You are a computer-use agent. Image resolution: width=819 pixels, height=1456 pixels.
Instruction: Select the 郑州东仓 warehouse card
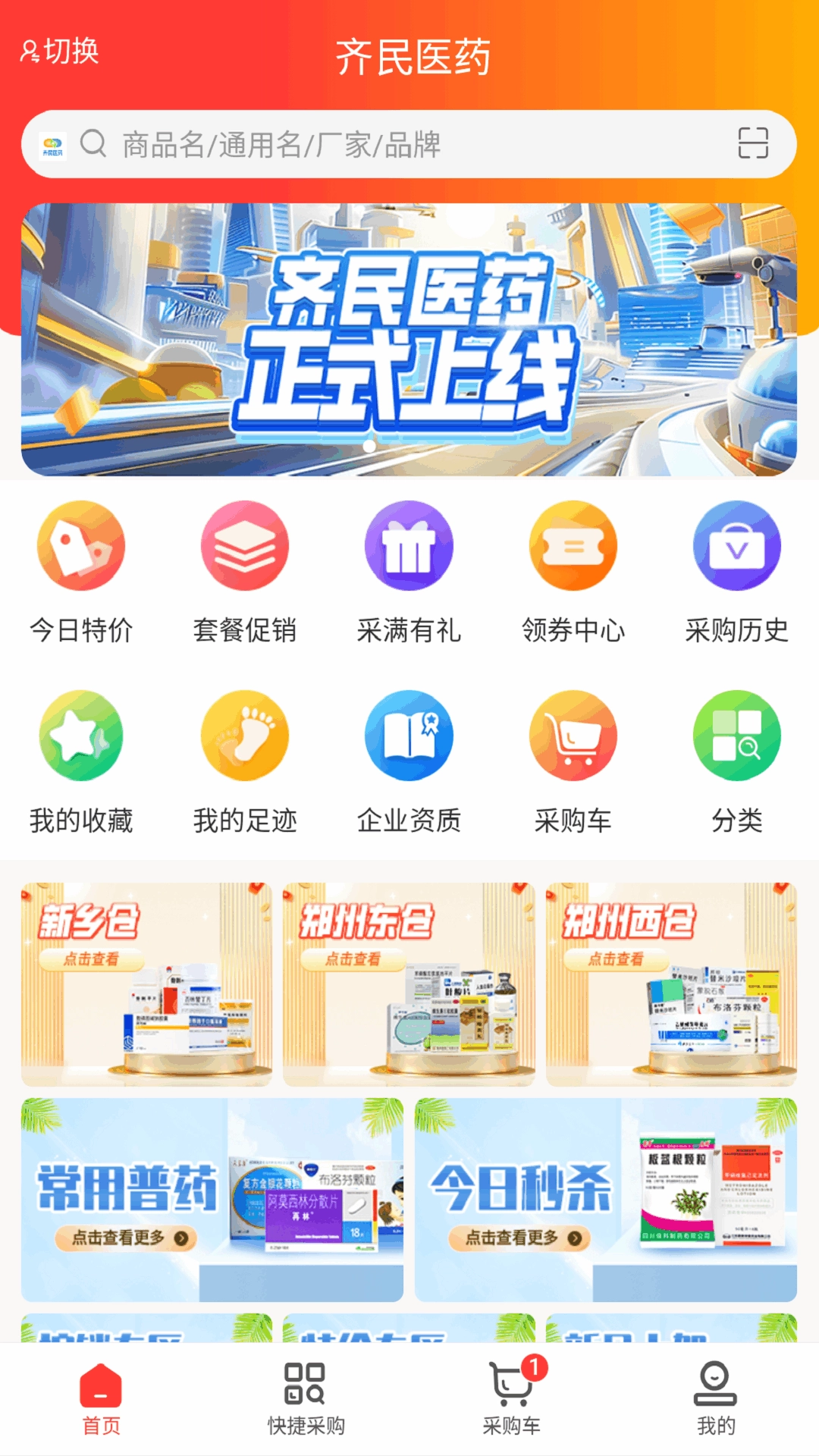(409, 984)
